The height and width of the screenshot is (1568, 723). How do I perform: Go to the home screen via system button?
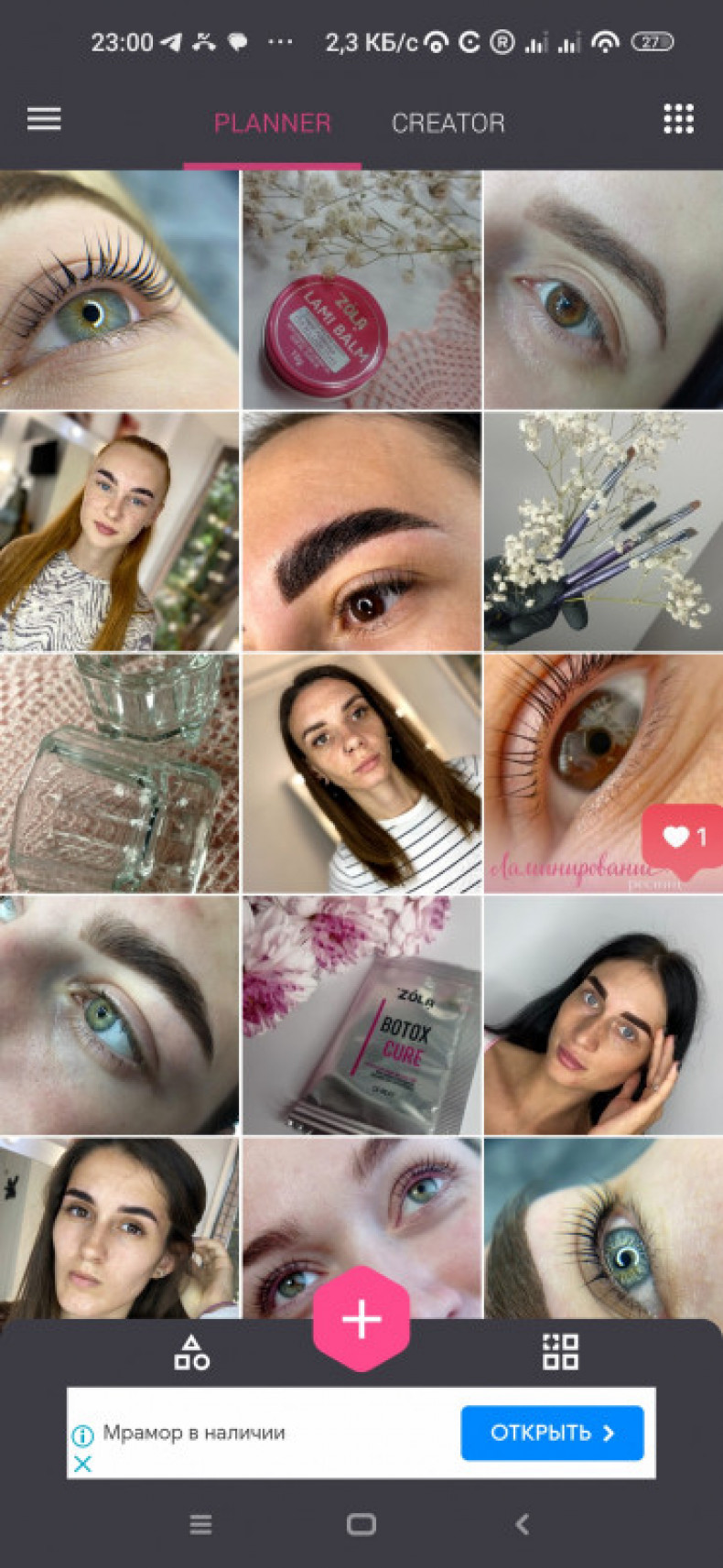pyautogui.click(x=361, y=1524)
